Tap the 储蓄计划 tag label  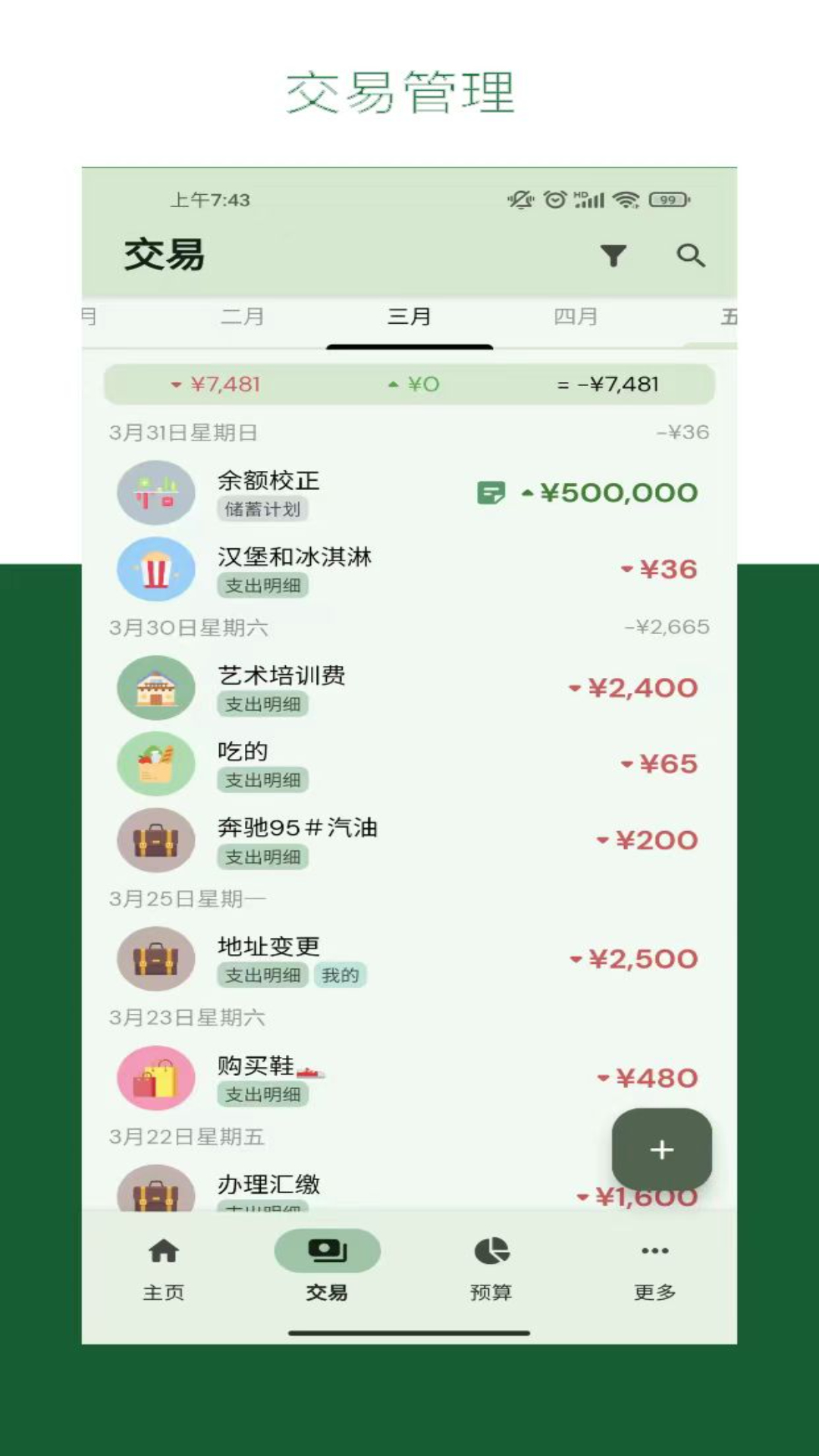261,510
